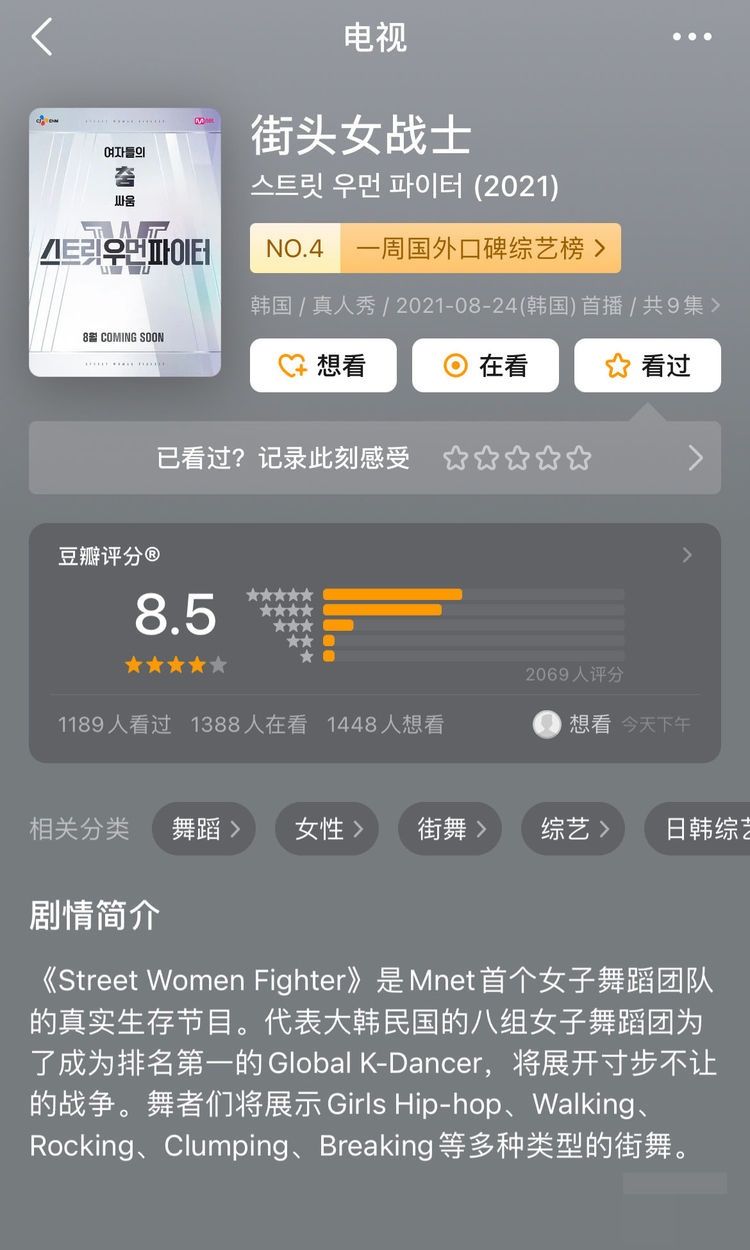Open the 街舞 related category
This screenshot has width=750, height=1250.
click(449, 828)
